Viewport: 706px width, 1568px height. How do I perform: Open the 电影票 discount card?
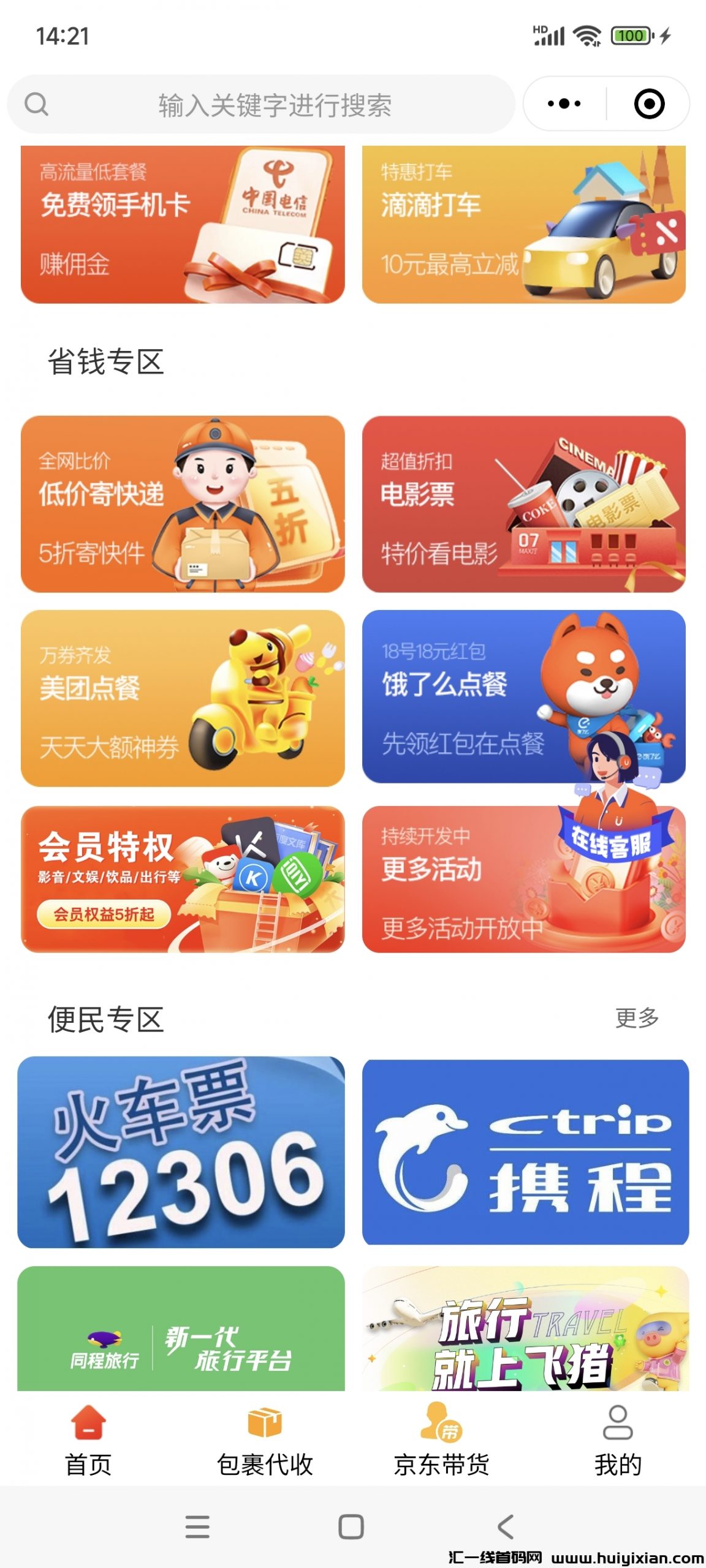[523, 503]
